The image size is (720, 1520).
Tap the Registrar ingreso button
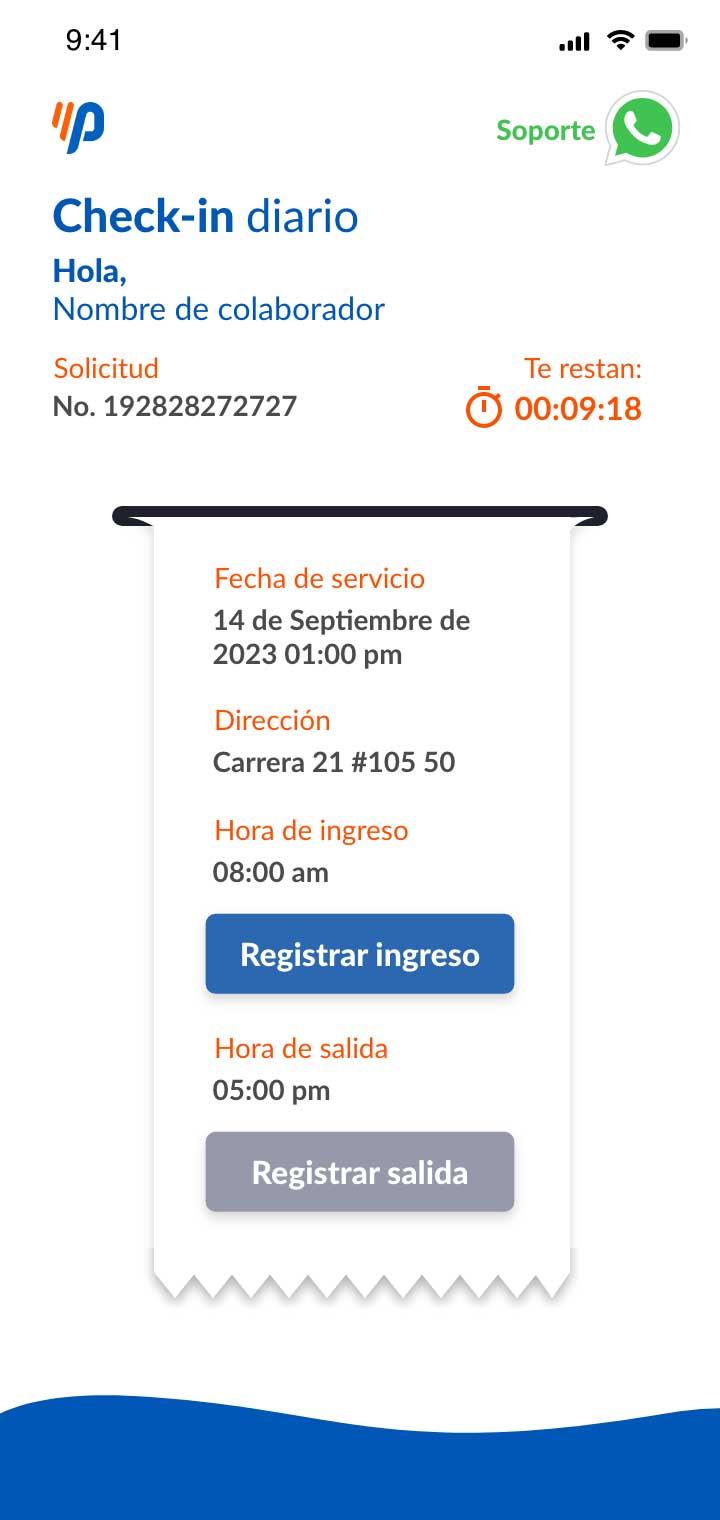(x=360, y=954)
